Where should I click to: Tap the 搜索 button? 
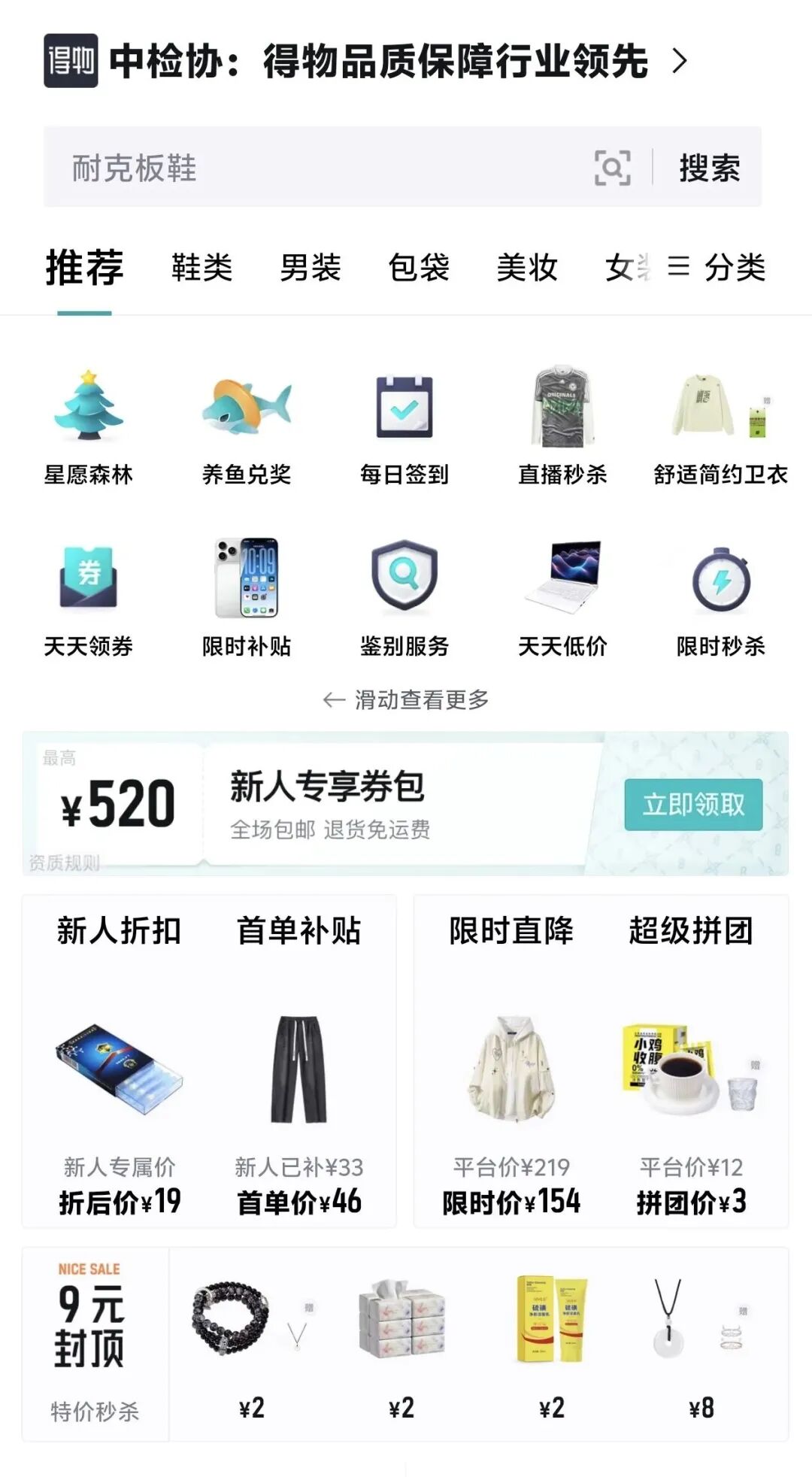pyautogui.click(x=709, y=168)
